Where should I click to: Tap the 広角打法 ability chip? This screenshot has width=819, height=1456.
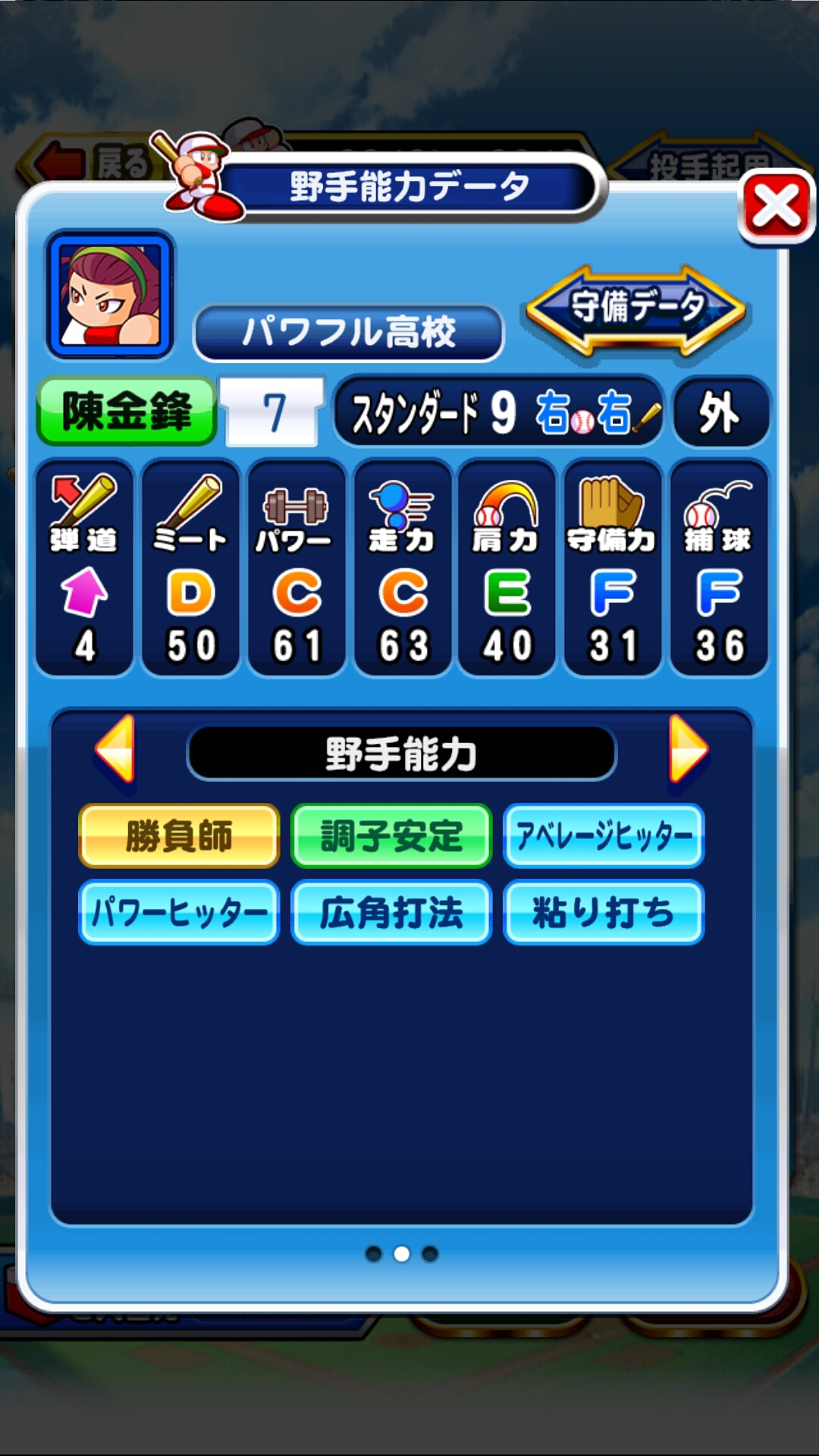[391, 912]
